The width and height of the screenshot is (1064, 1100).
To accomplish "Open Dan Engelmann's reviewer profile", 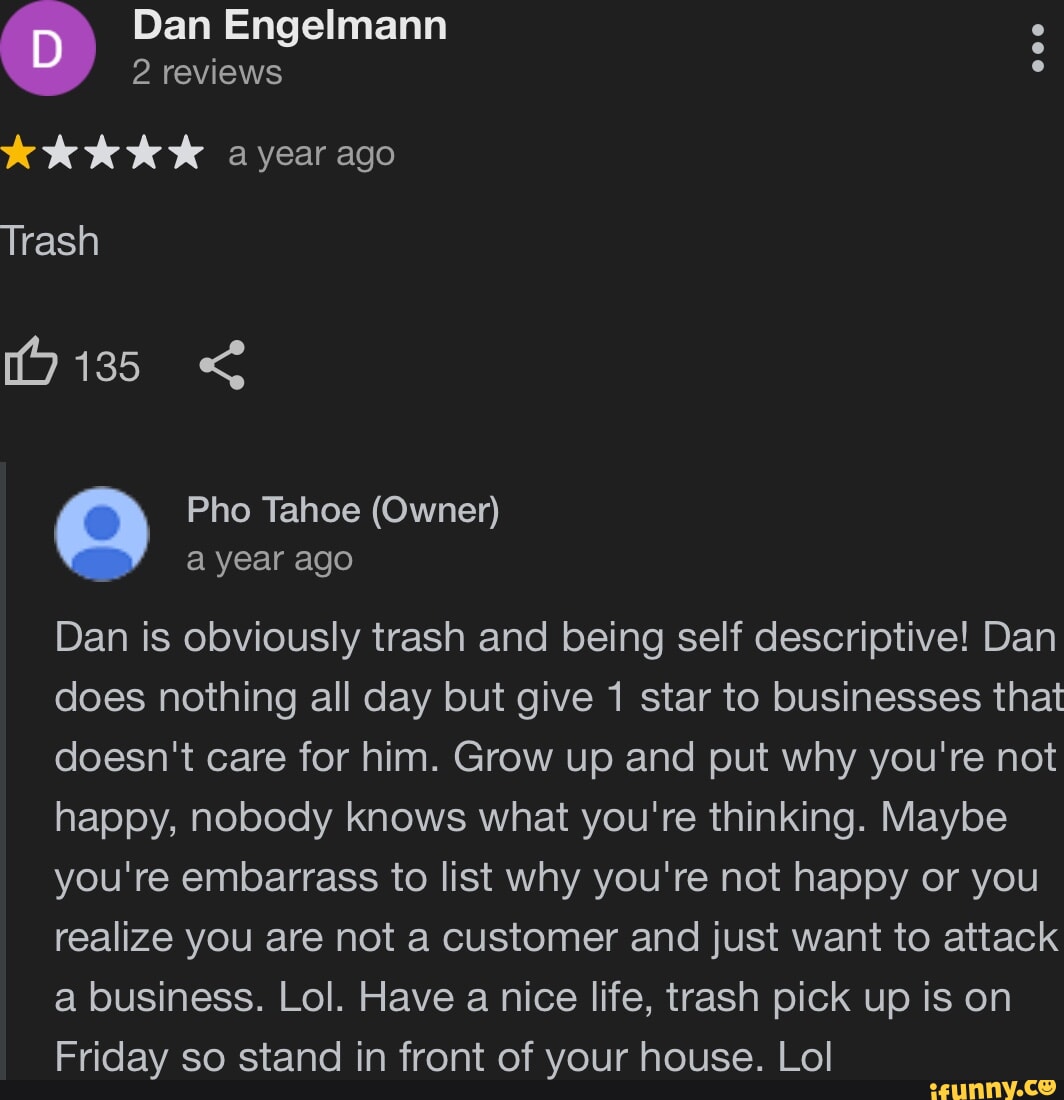I will click(289, 24).
